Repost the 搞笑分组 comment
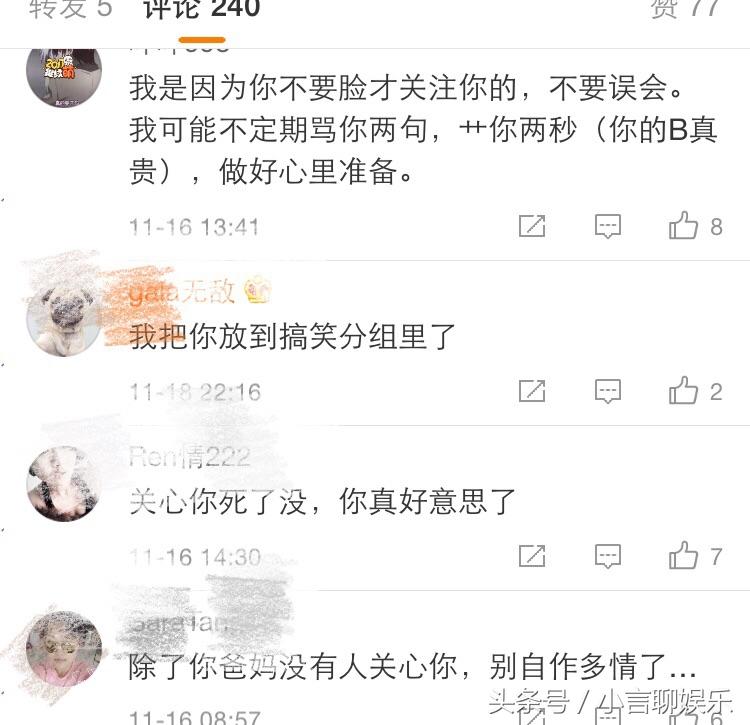 [x=532, y=391]
